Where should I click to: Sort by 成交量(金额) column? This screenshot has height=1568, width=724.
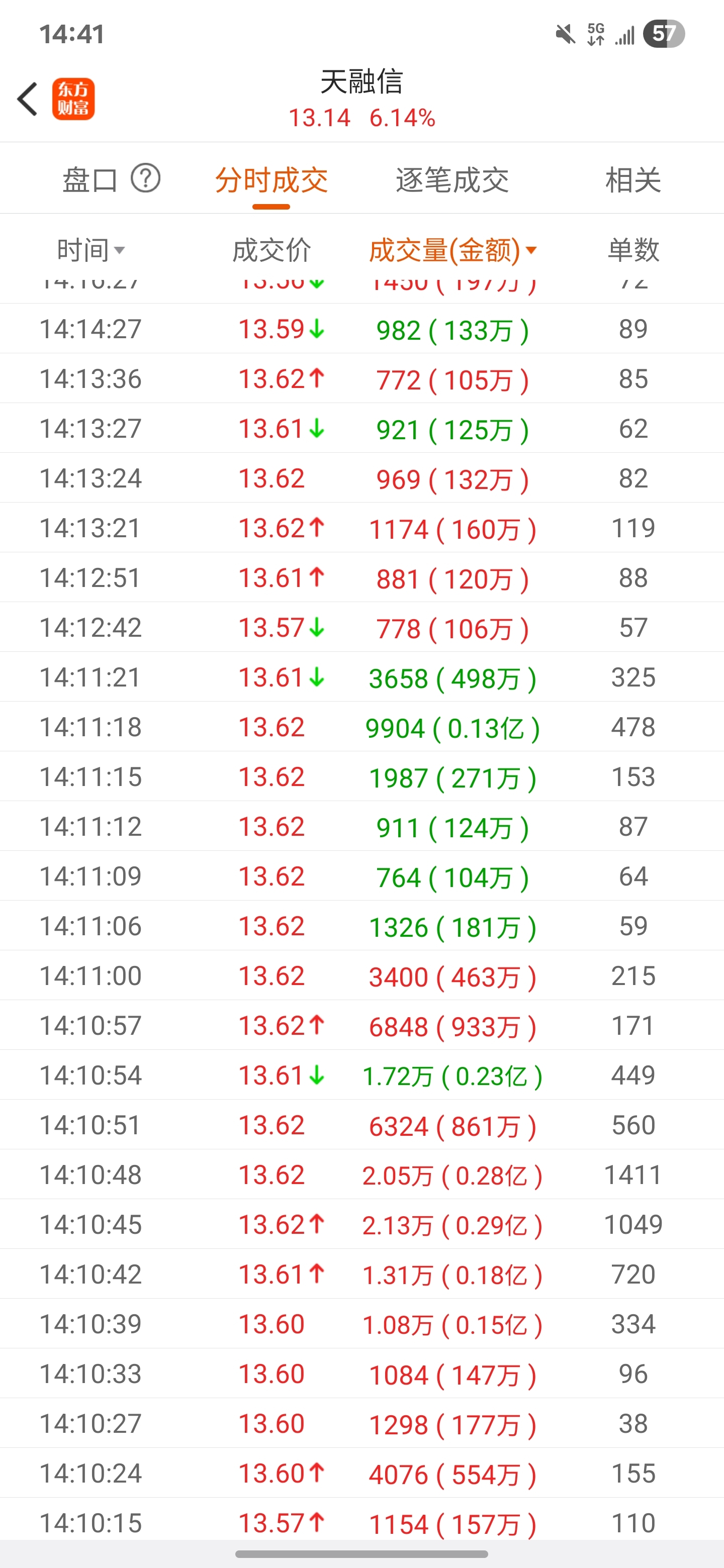[453, 250]
